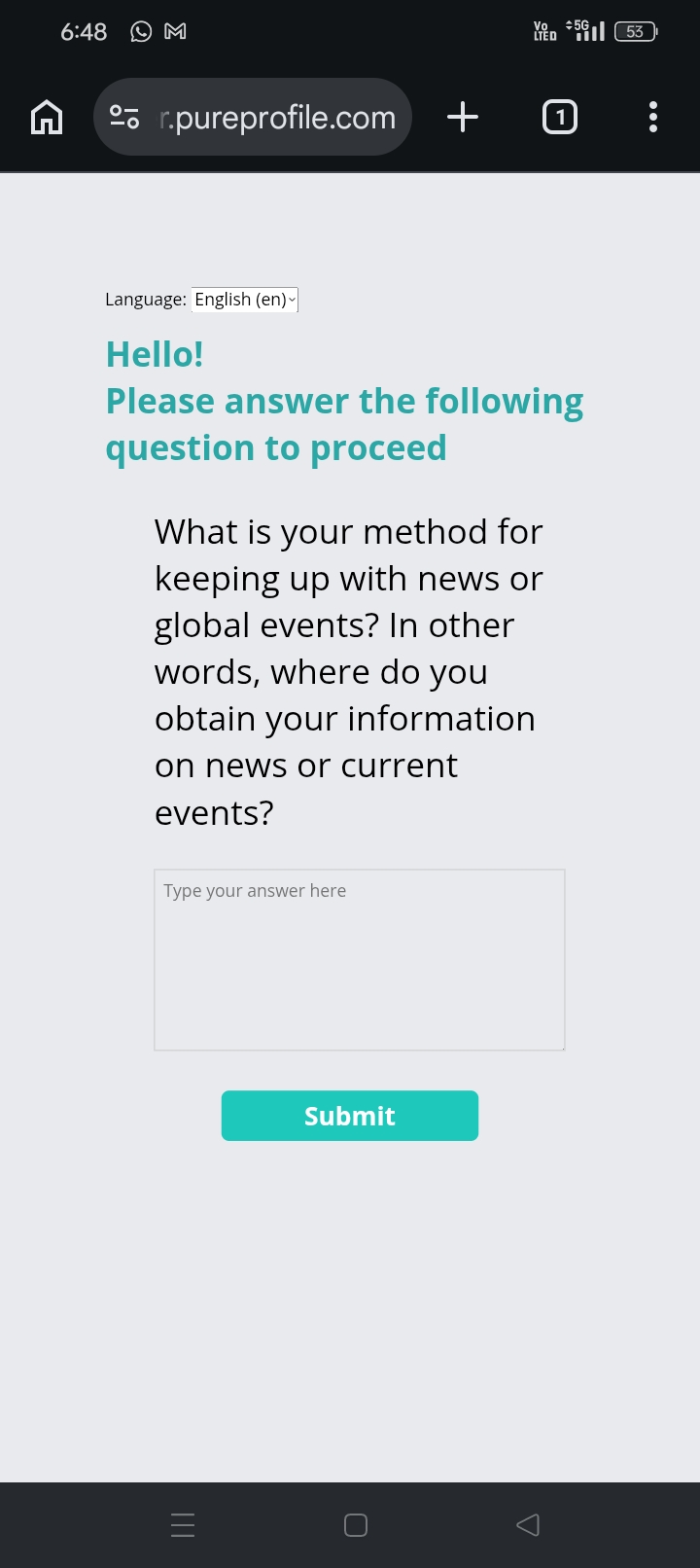Open a new browser tab

pos(463,117)
